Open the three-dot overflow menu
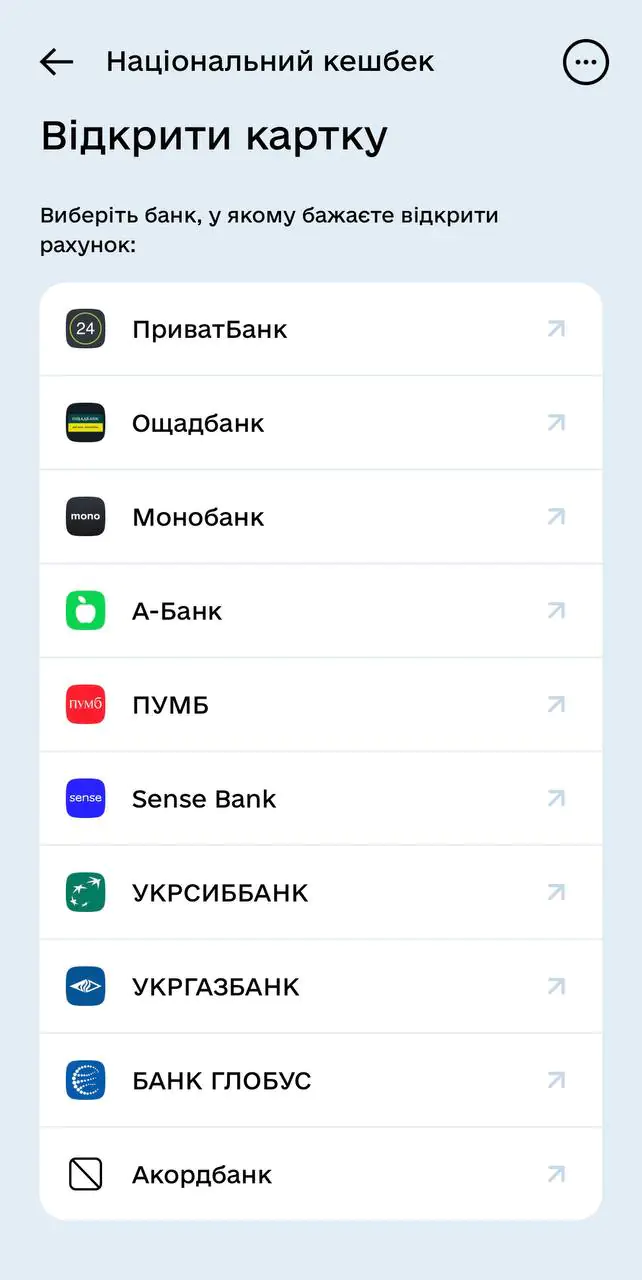The height and width of the screenshot is (1280, 642). (585, 62)
